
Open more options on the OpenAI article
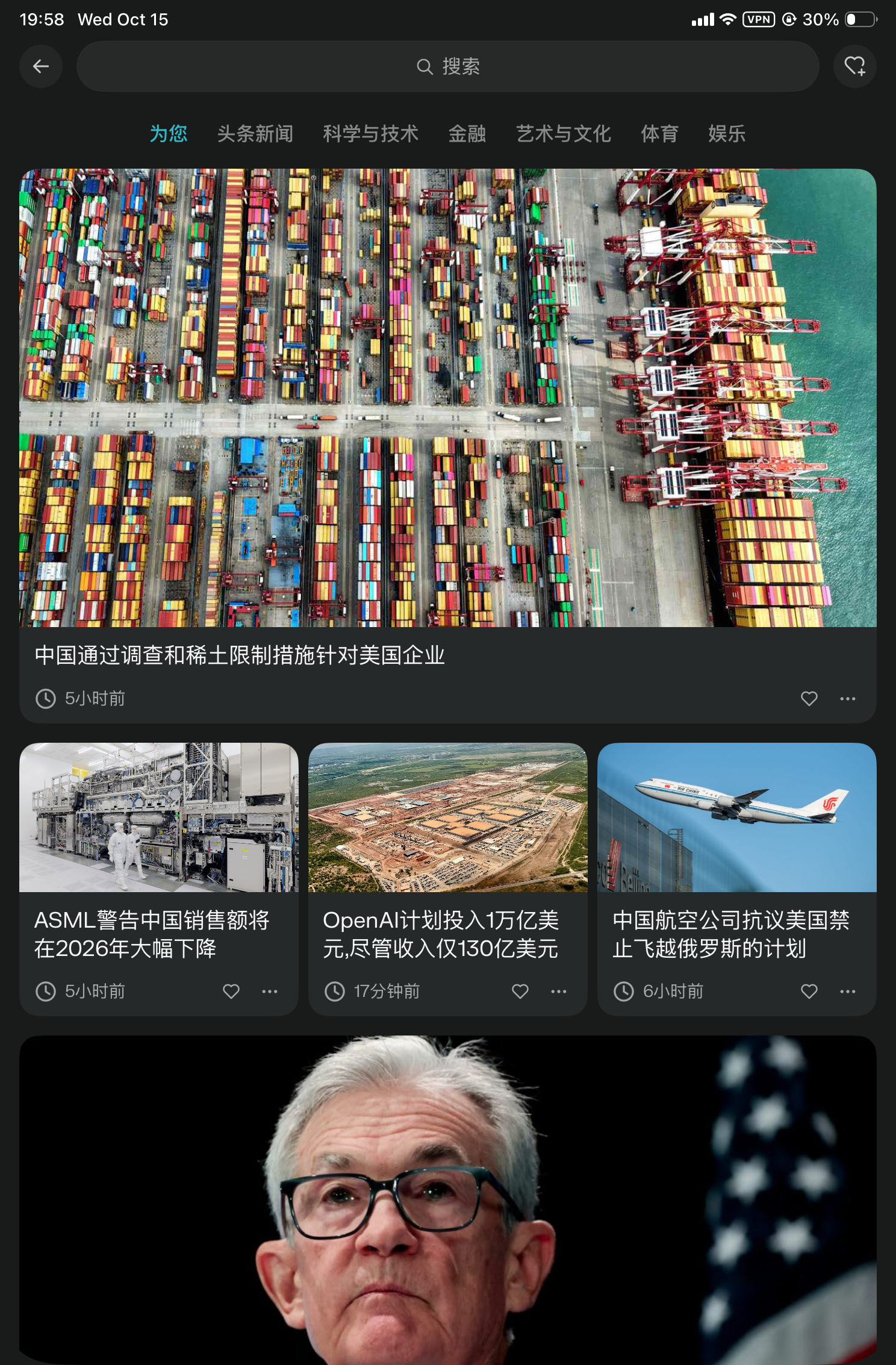pos(559,992)
